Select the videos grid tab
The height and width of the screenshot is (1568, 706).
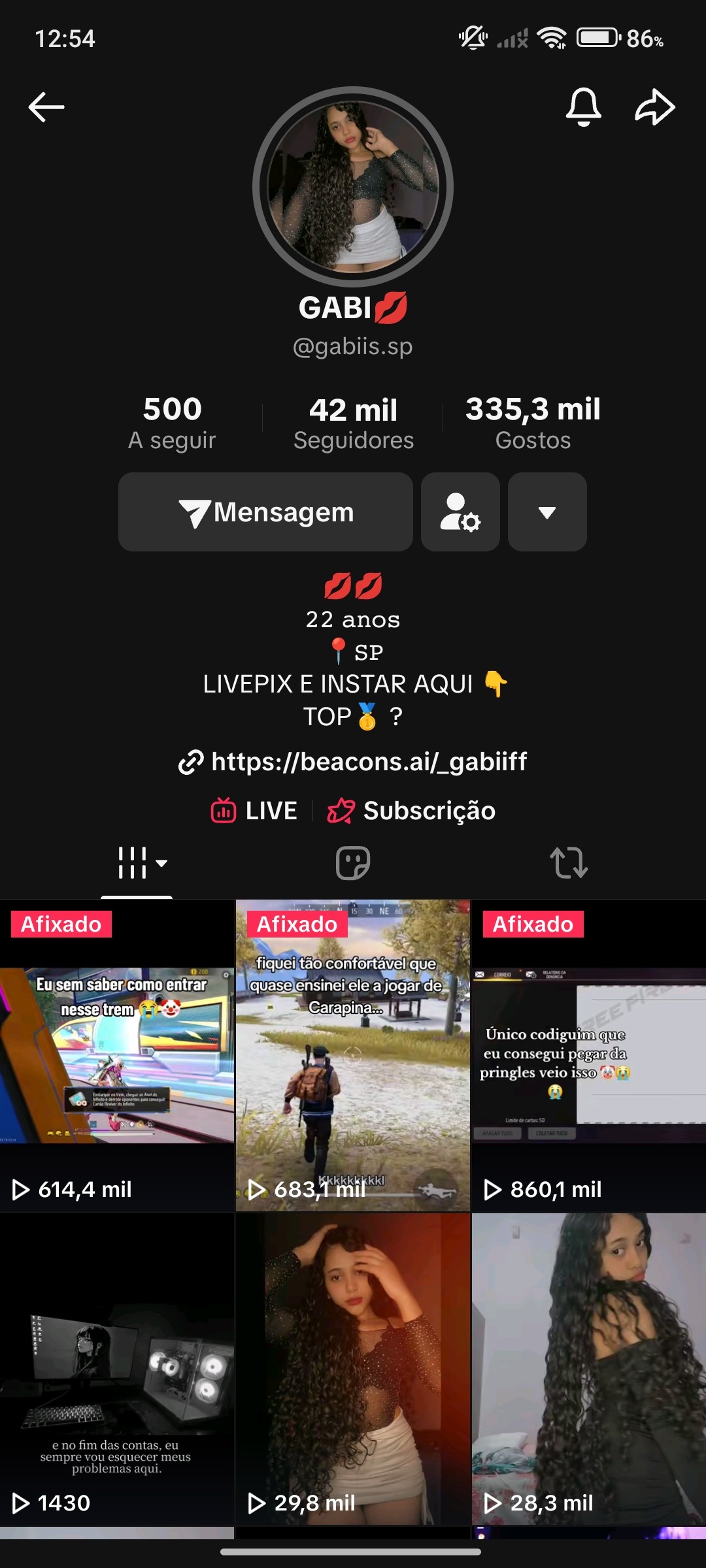[137, 863]
